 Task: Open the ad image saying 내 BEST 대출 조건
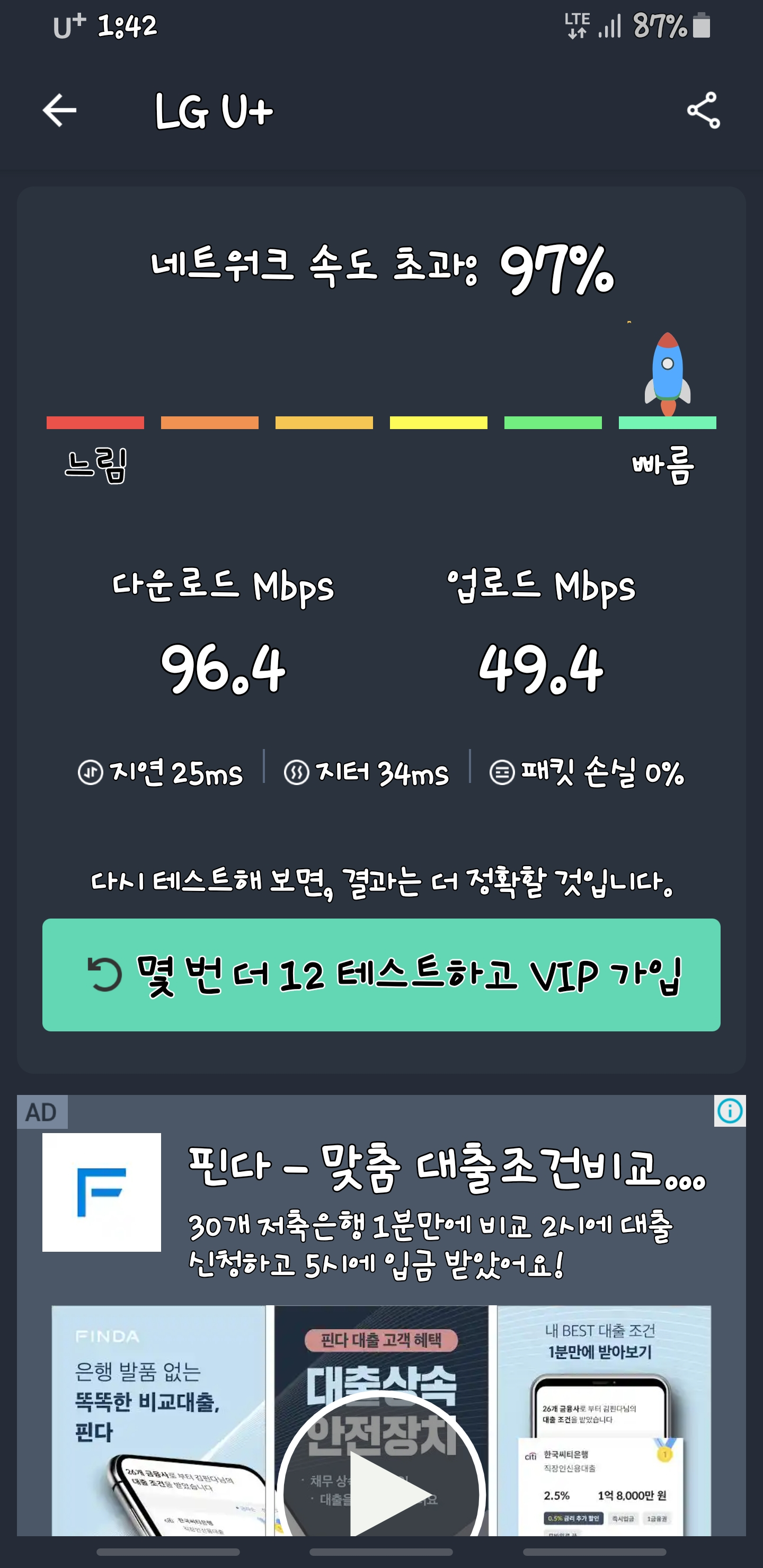[x=604, y=1418]
